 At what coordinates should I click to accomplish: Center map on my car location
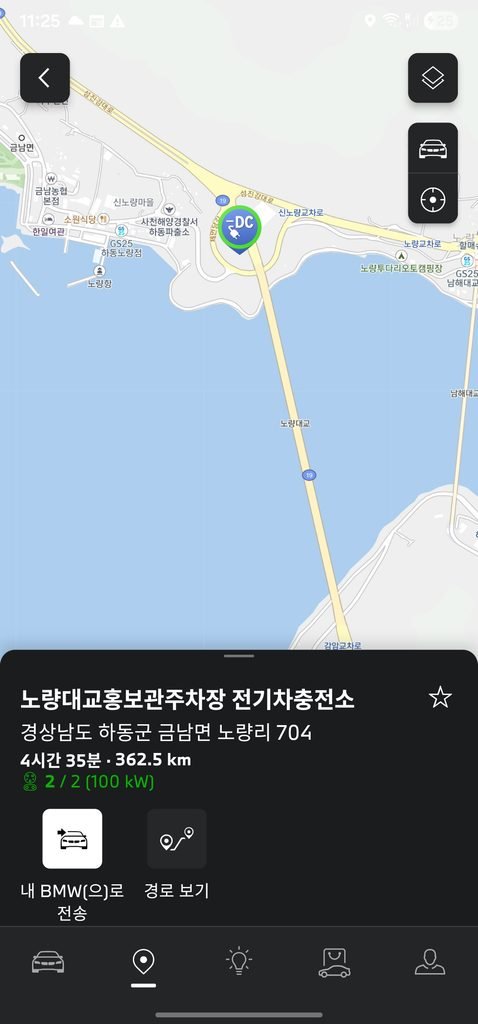[433, 148]
